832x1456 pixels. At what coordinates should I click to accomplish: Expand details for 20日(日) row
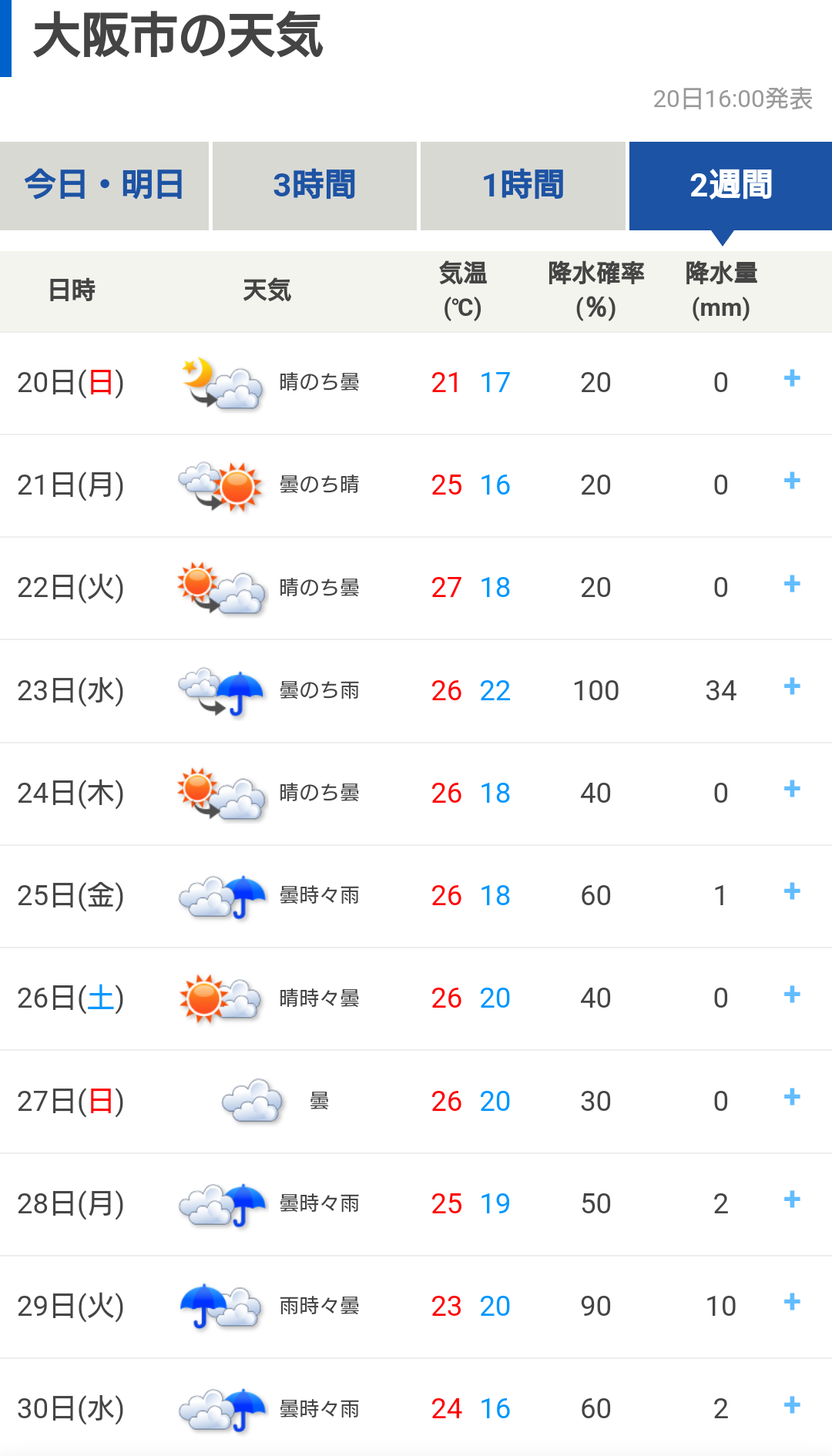792,378
